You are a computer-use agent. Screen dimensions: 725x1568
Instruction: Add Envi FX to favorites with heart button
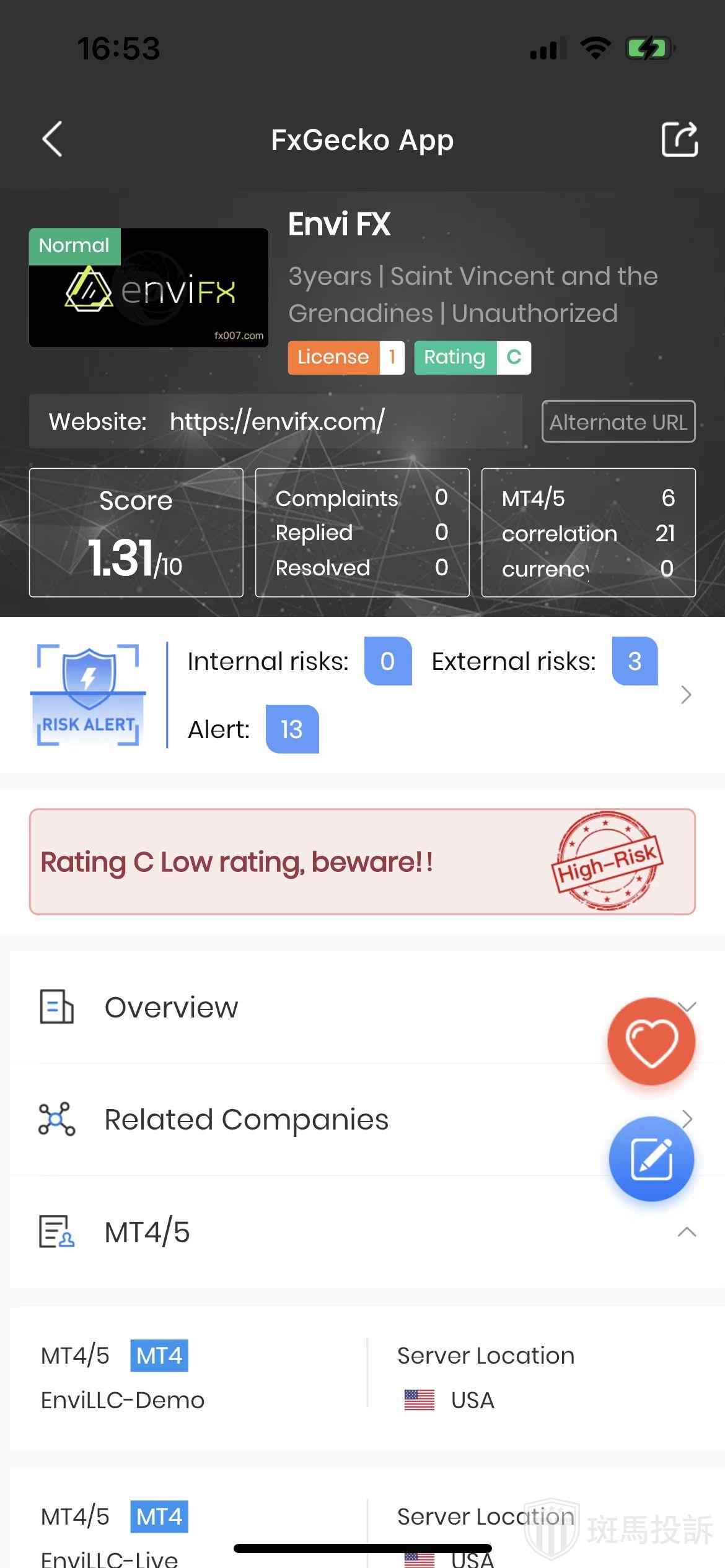(x=651, y=1041)
